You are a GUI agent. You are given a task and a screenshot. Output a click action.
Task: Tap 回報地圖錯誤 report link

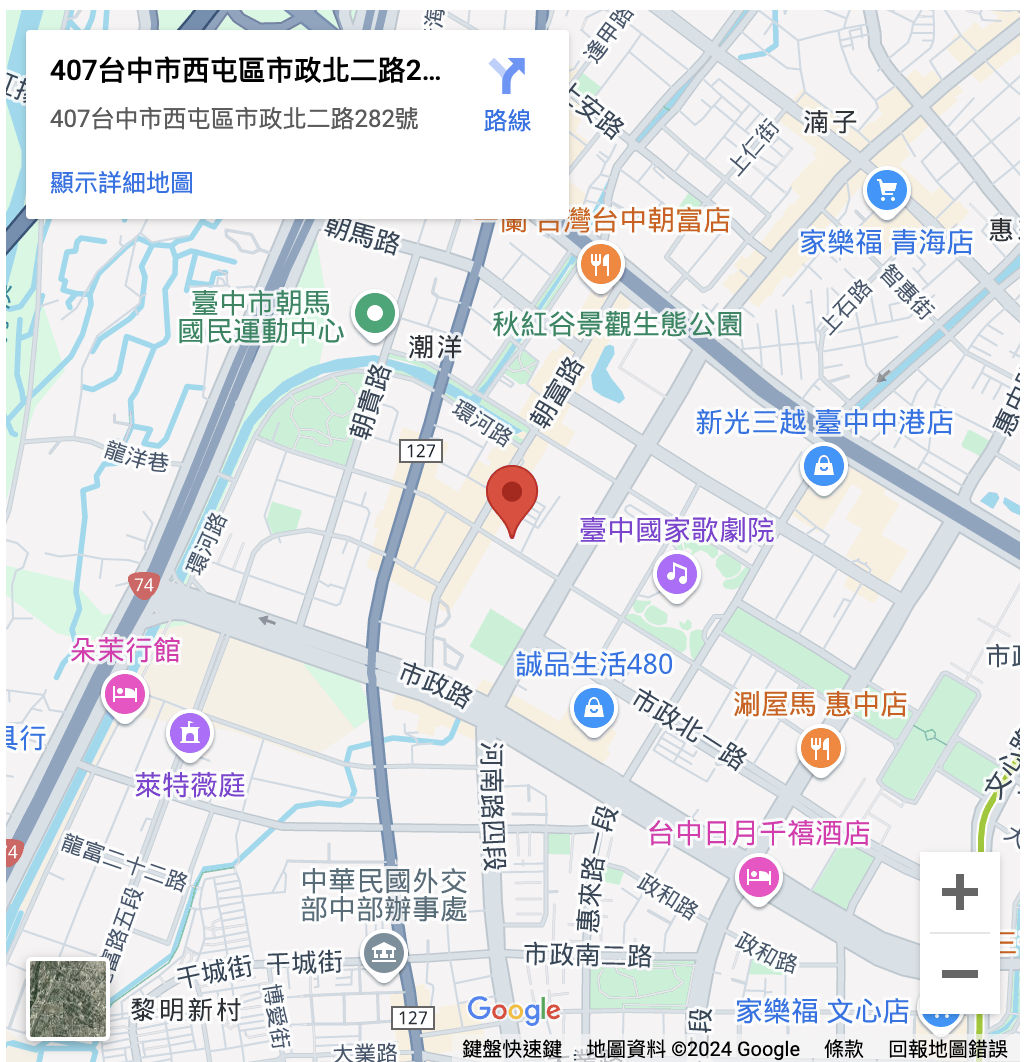(x=948, y=1049)
